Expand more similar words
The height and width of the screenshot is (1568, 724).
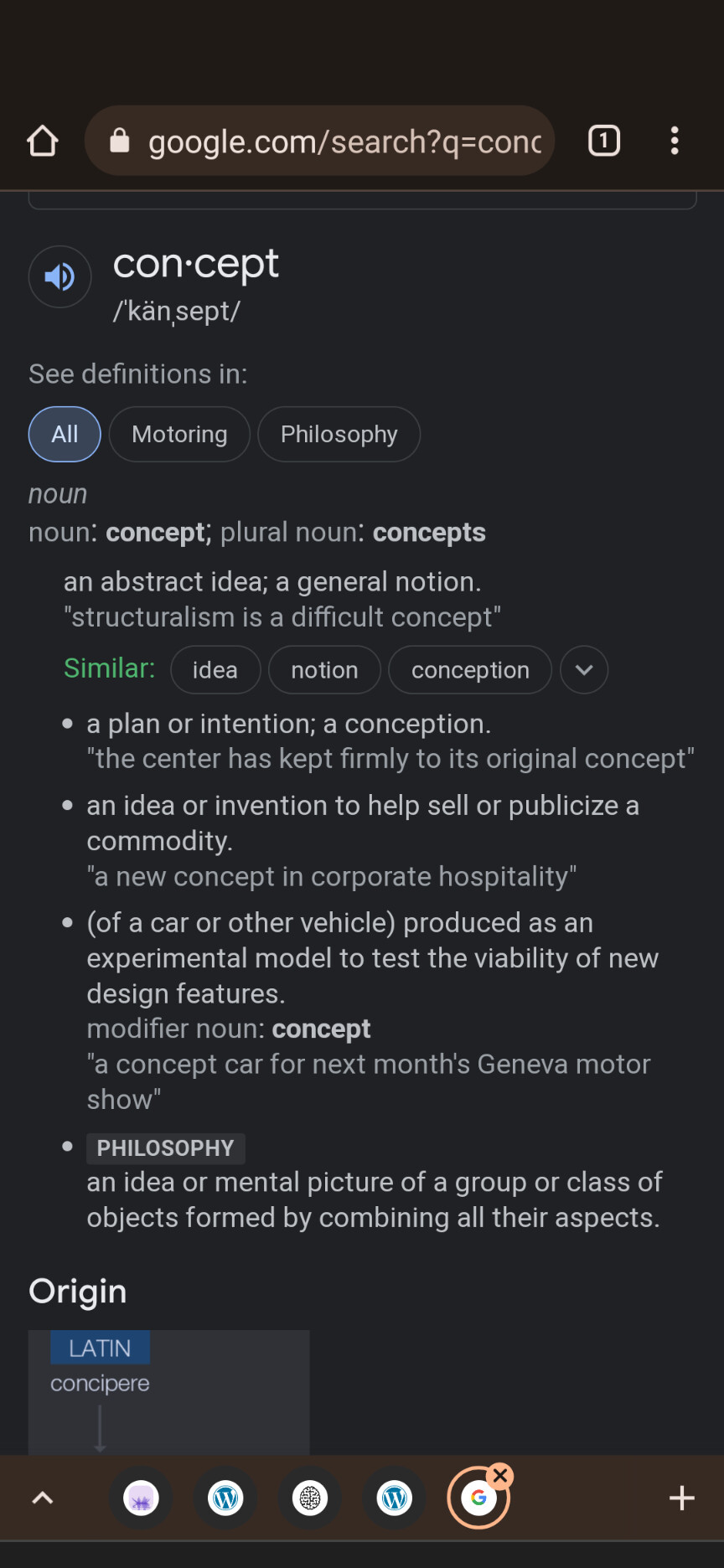[x=584, y=670]
